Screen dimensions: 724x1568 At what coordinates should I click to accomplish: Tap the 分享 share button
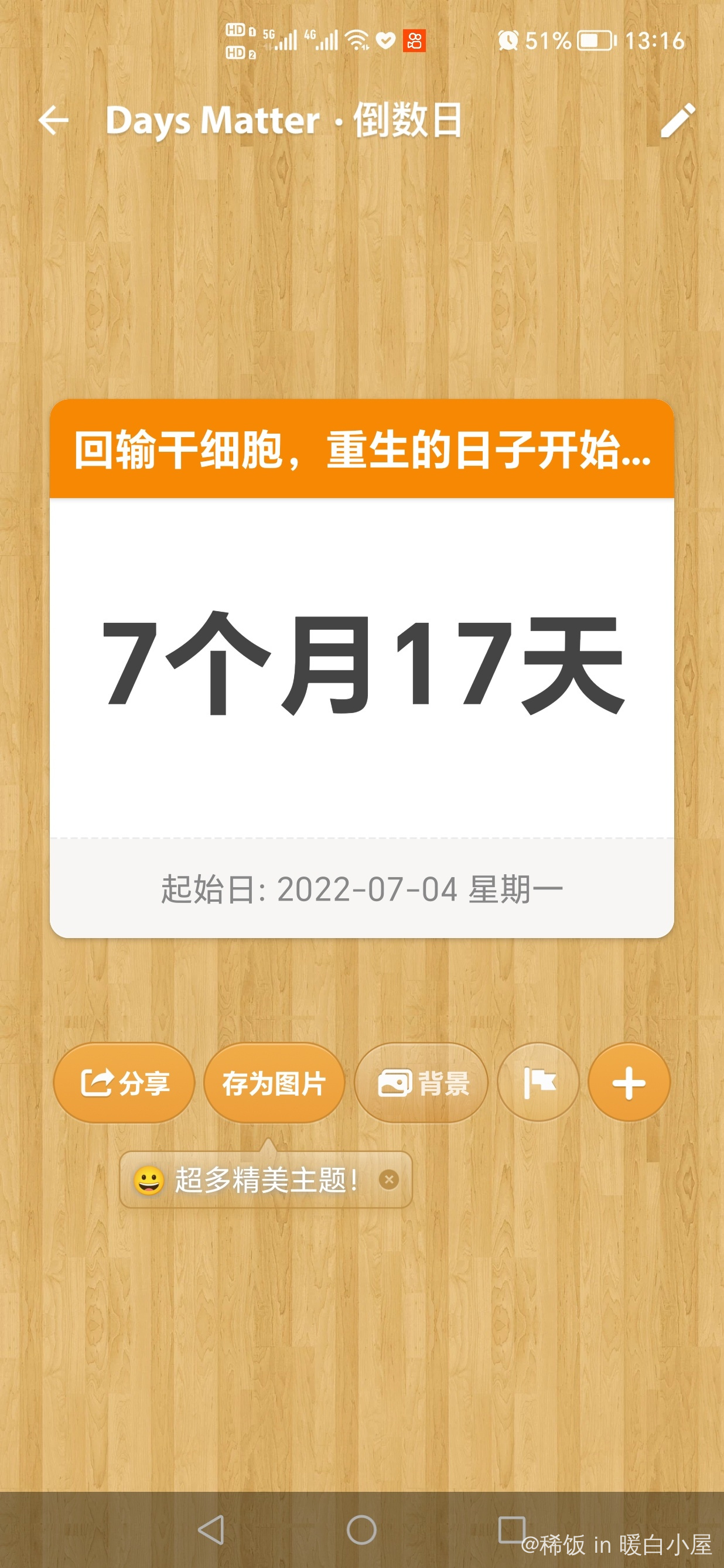pyautogui.click(x=124, y=1083)
